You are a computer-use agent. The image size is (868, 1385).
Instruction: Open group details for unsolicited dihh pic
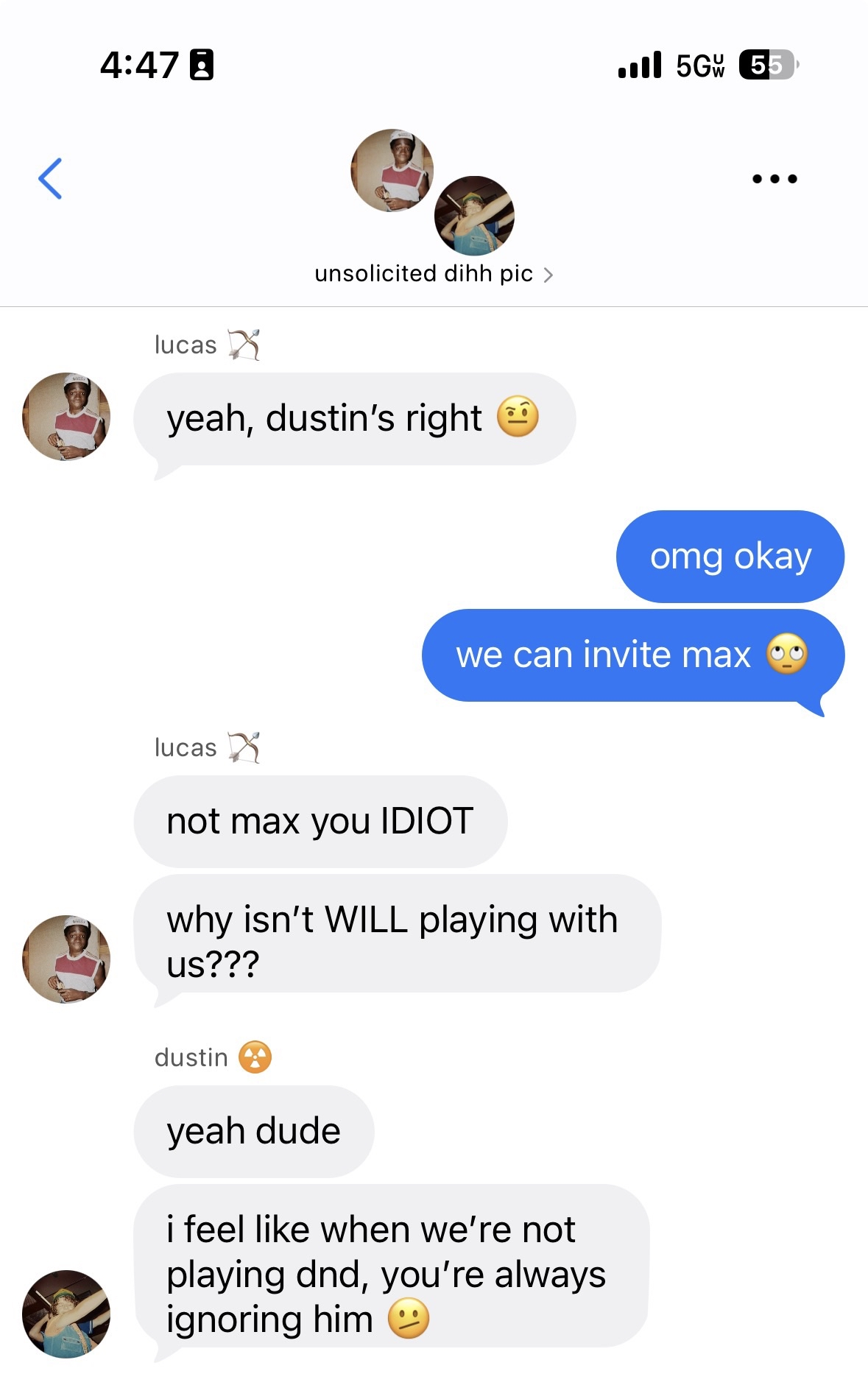tap(433, 274)
